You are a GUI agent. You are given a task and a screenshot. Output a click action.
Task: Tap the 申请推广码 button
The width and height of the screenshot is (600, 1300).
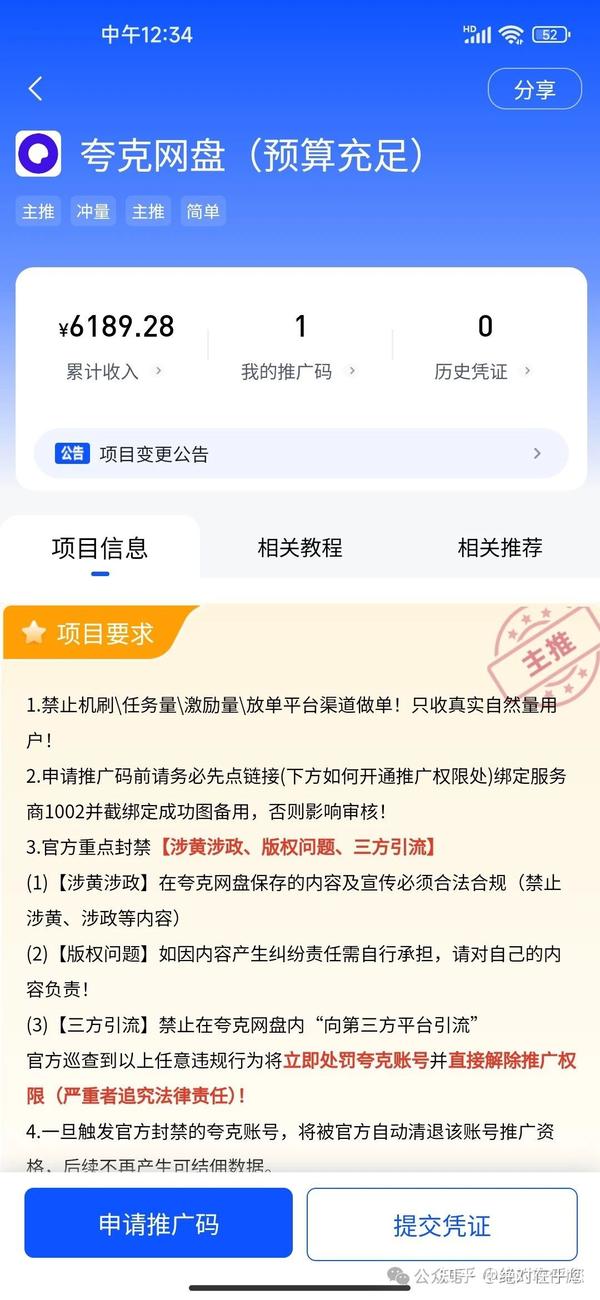pyautogui.click(x=159, y=1224)
